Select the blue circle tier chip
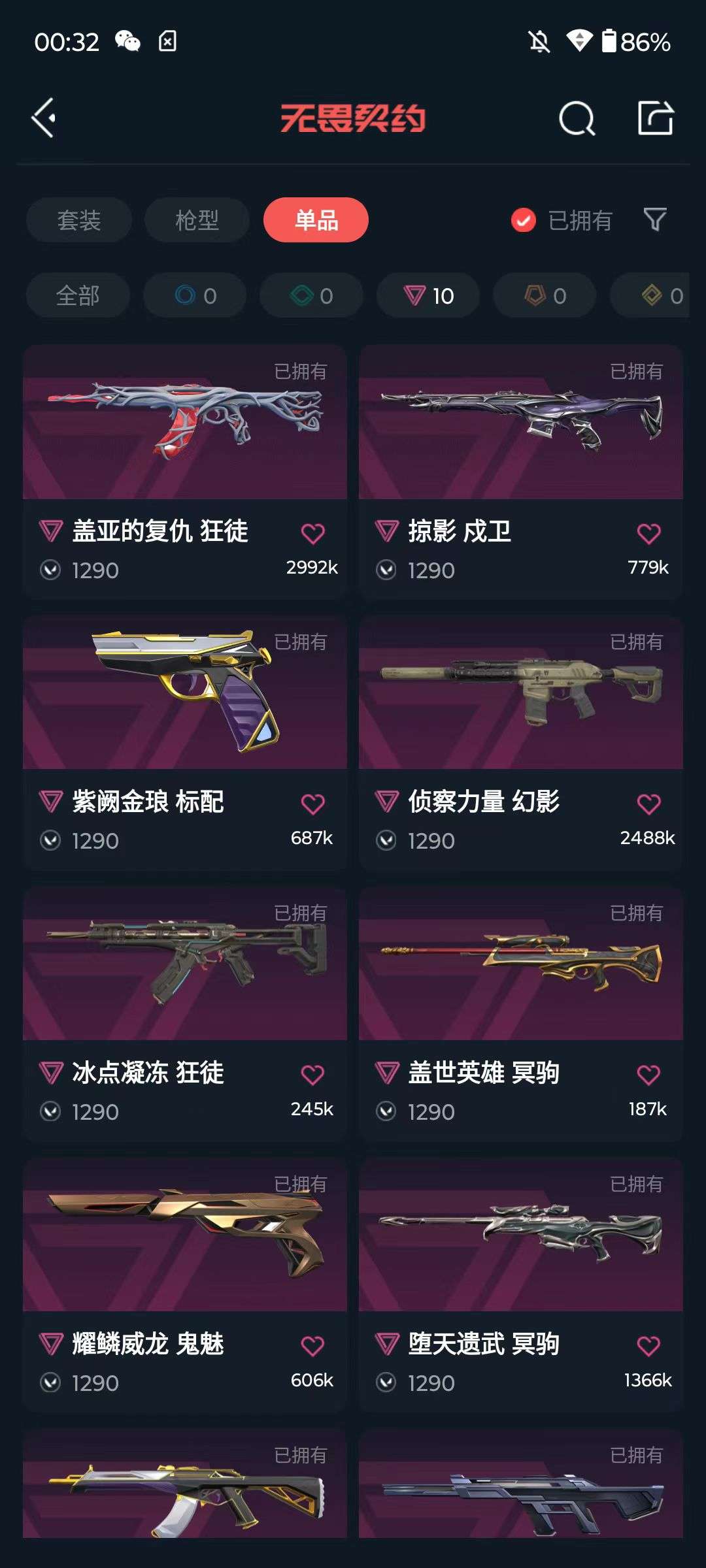 click(x=195, y=295)
